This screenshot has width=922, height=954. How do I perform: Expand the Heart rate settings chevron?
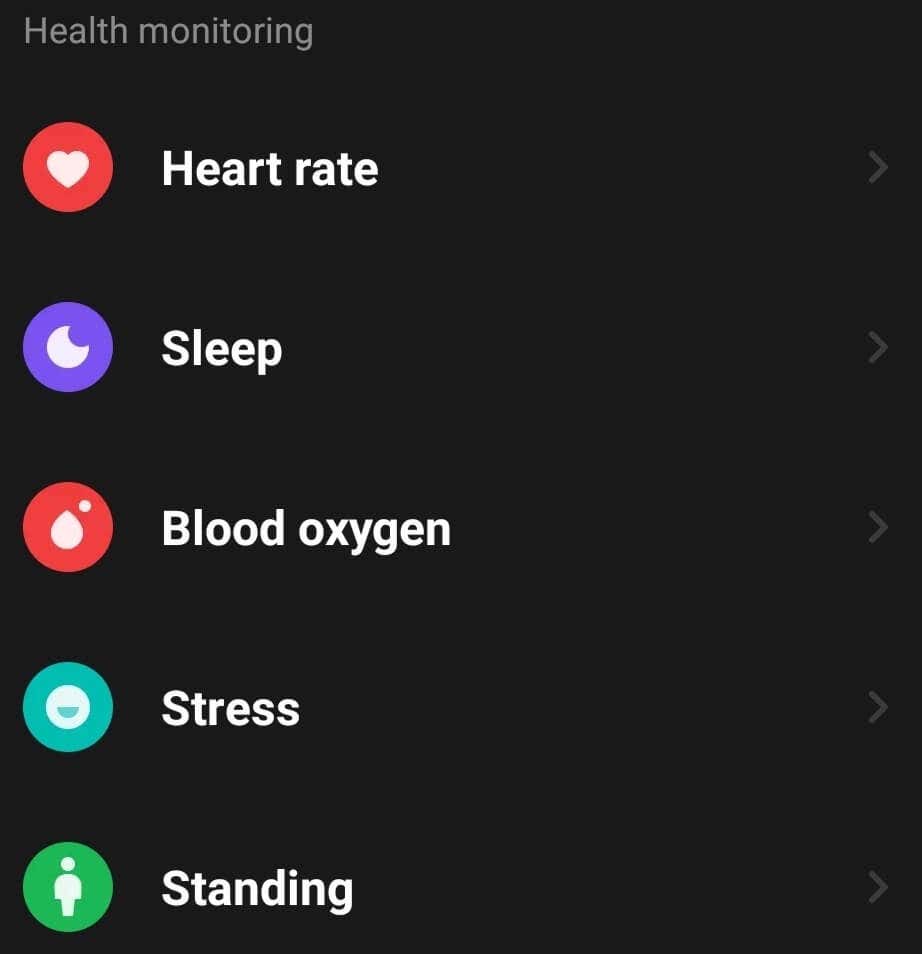pos(877,167)
